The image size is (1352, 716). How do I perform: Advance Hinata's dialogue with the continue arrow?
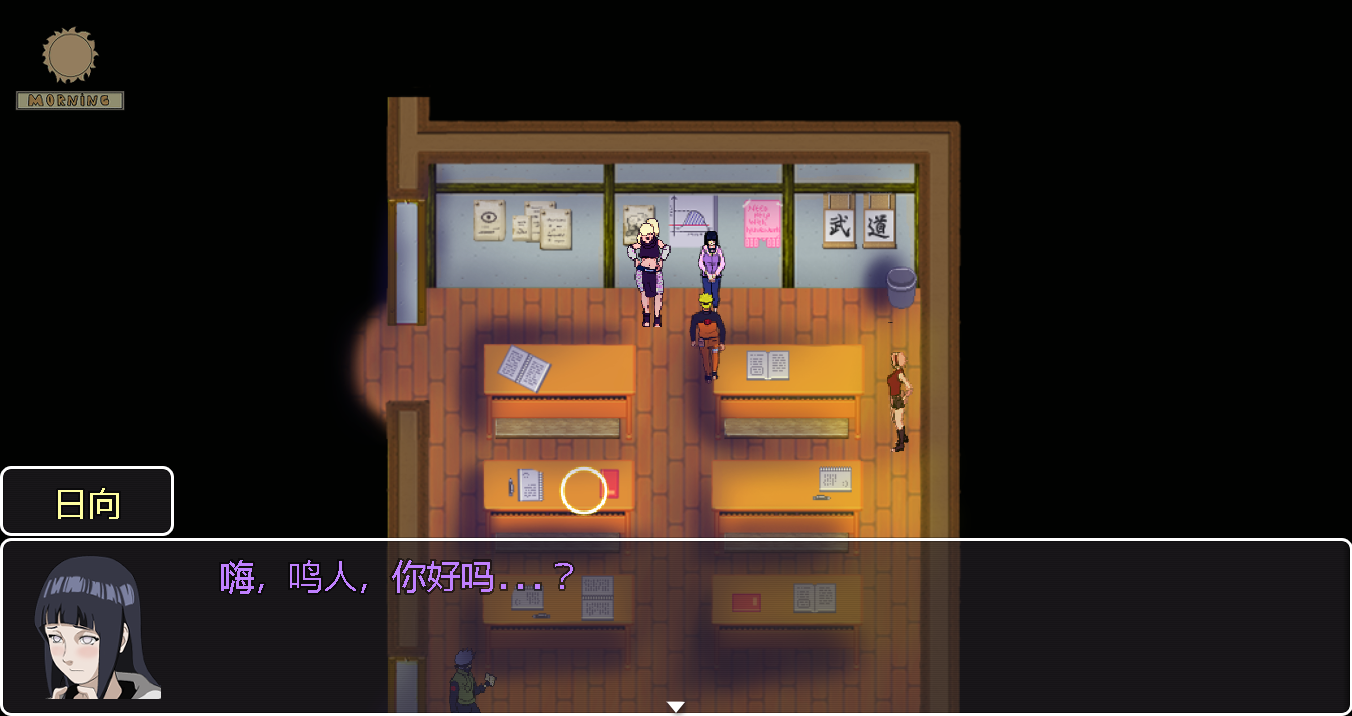point(676,707)
